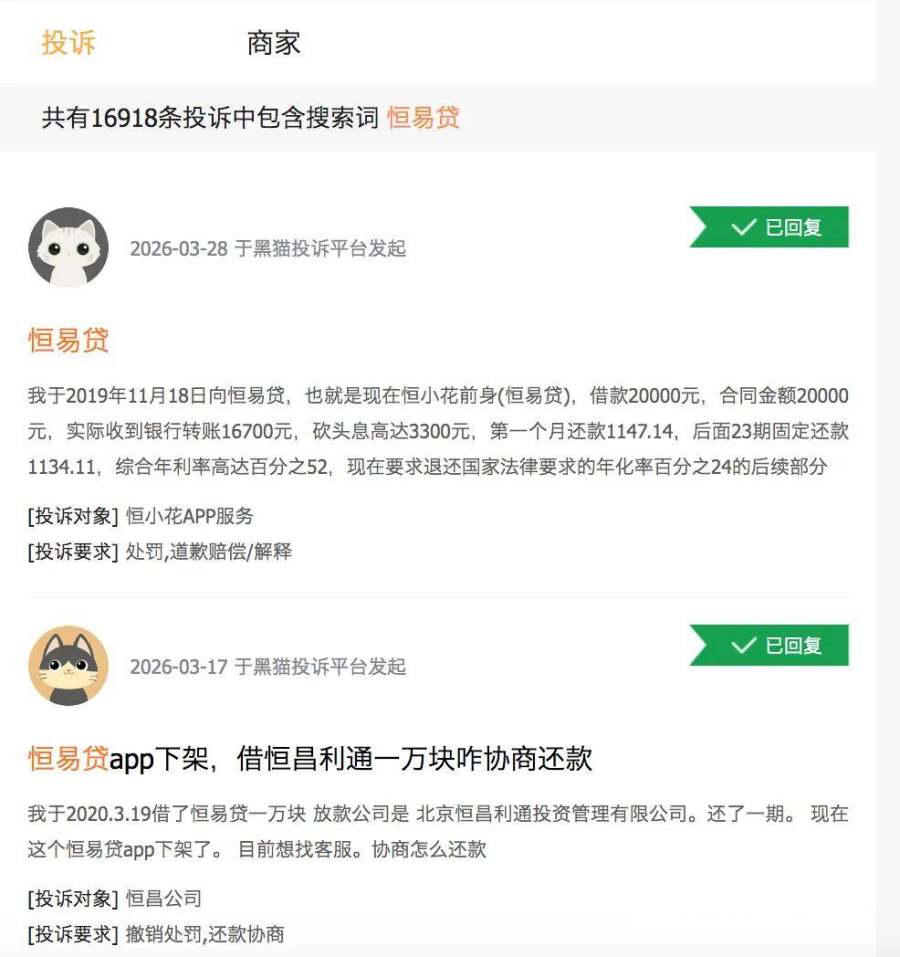Switch to the 投诉 tab
Screen dimensions: 900x957
[x=69, y=43]
